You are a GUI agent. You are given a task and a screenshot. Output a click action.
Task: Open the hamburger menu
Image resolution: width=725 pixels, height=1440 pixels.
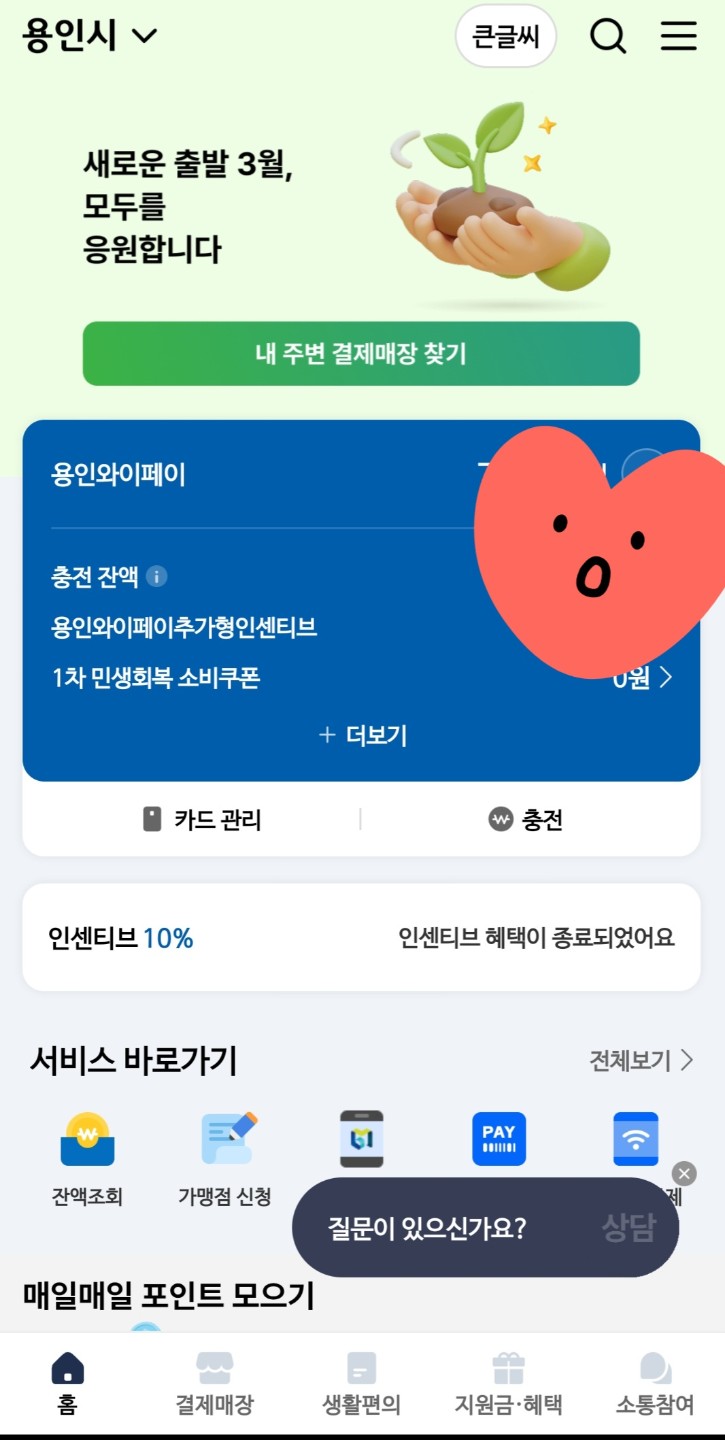(x=679, y=37)
